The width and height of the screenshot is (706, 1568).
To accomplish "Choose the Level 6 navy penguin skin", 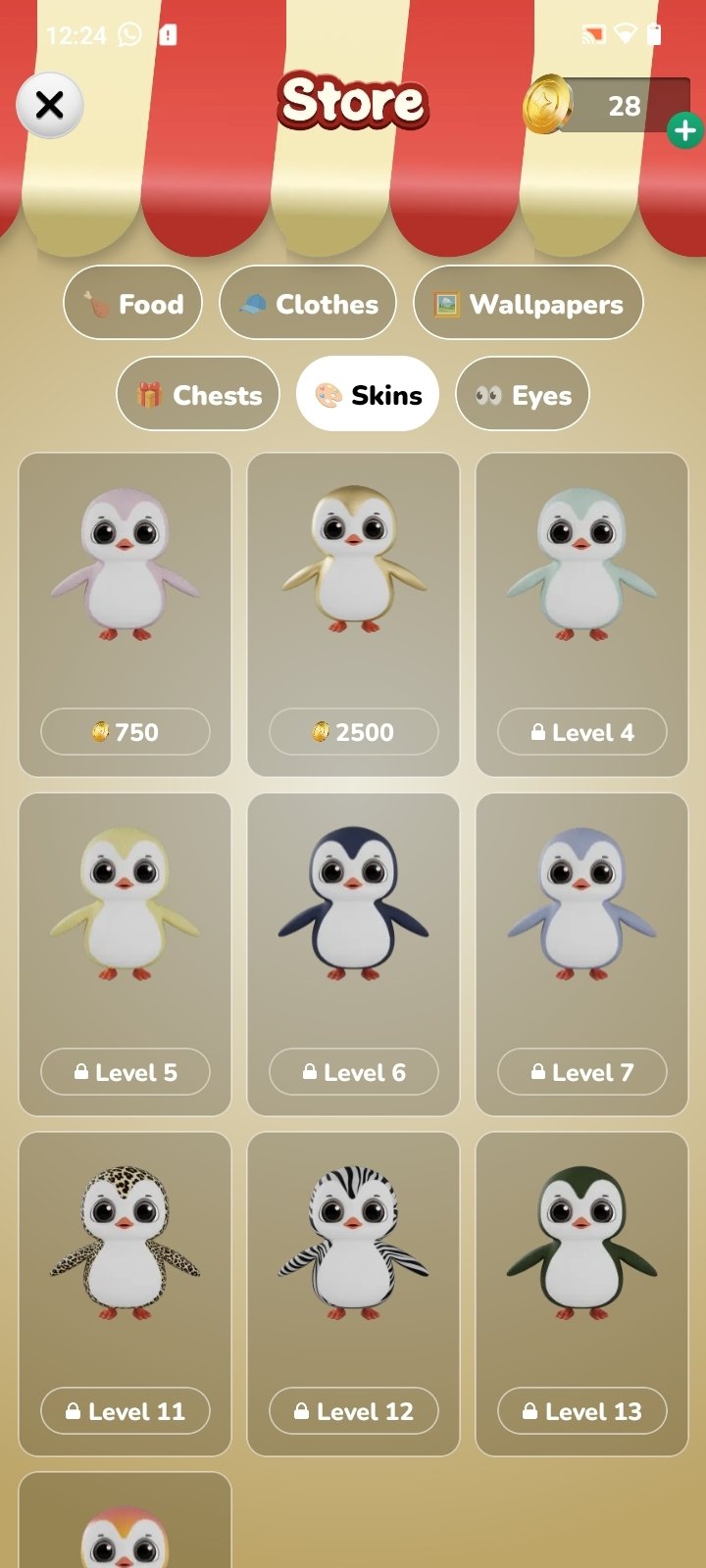I will point(353,955).
